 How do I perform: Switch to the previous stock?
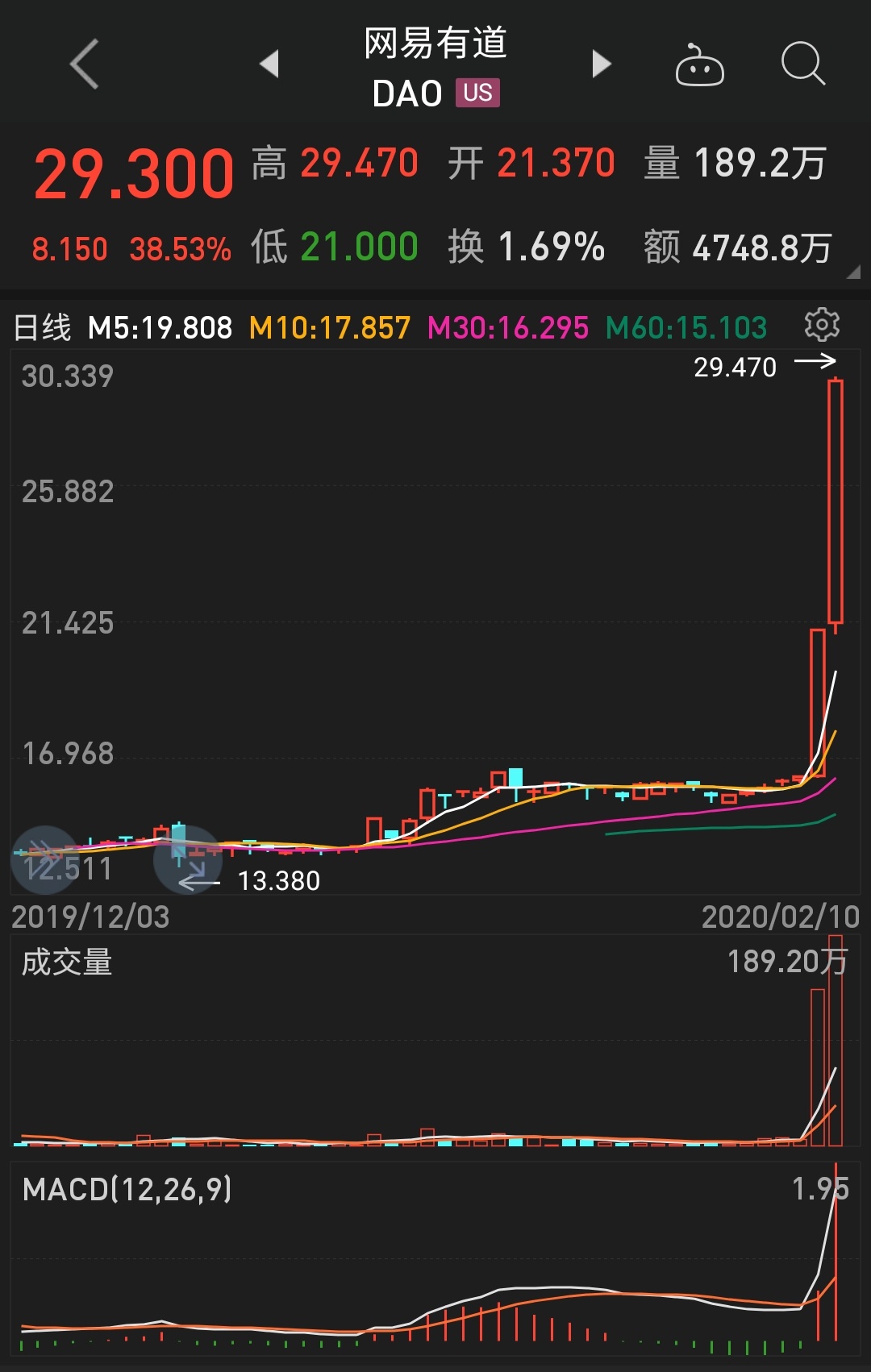click(269, 64)
